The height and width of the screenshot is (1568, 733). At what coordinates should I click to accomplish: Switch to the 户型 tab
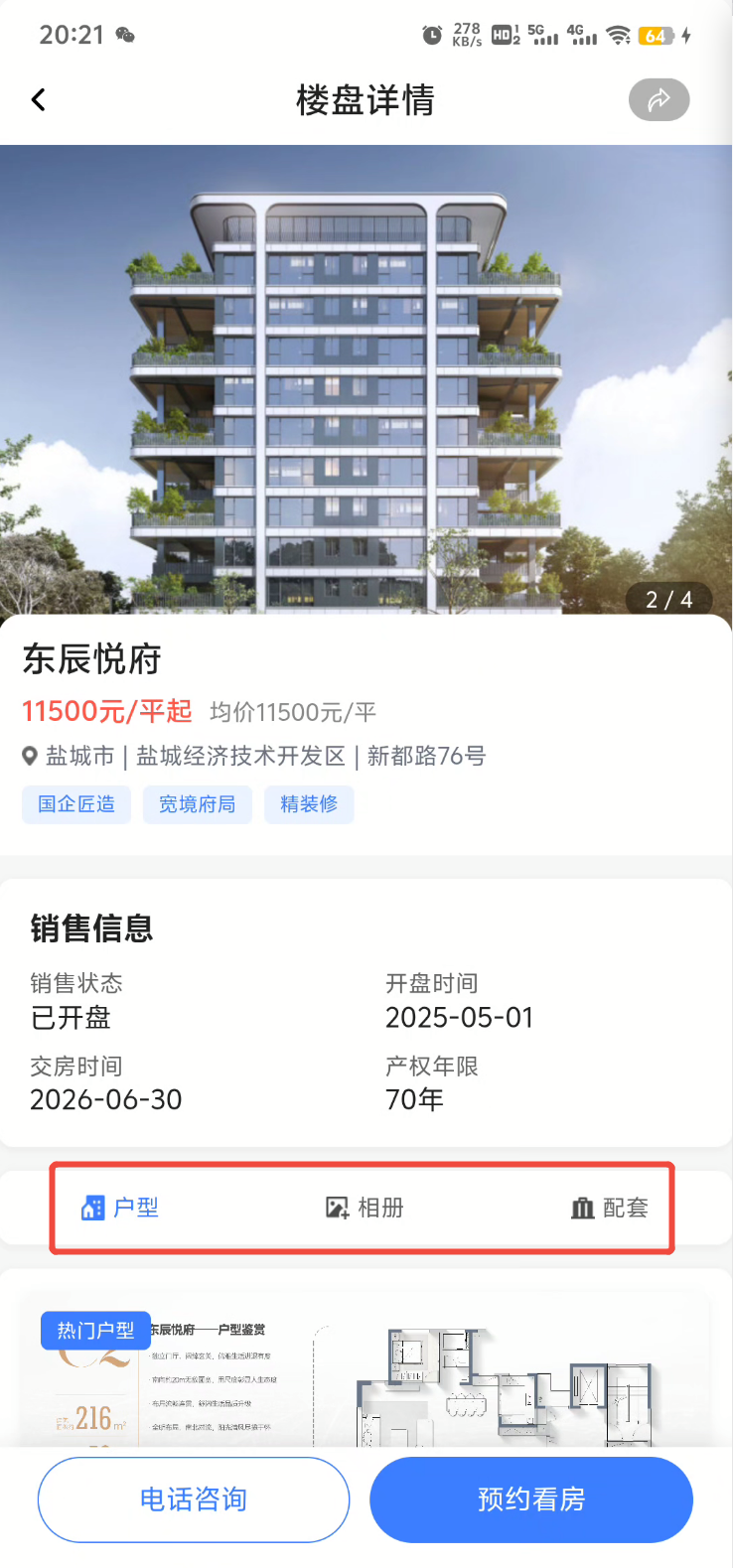click(120, 1208)
